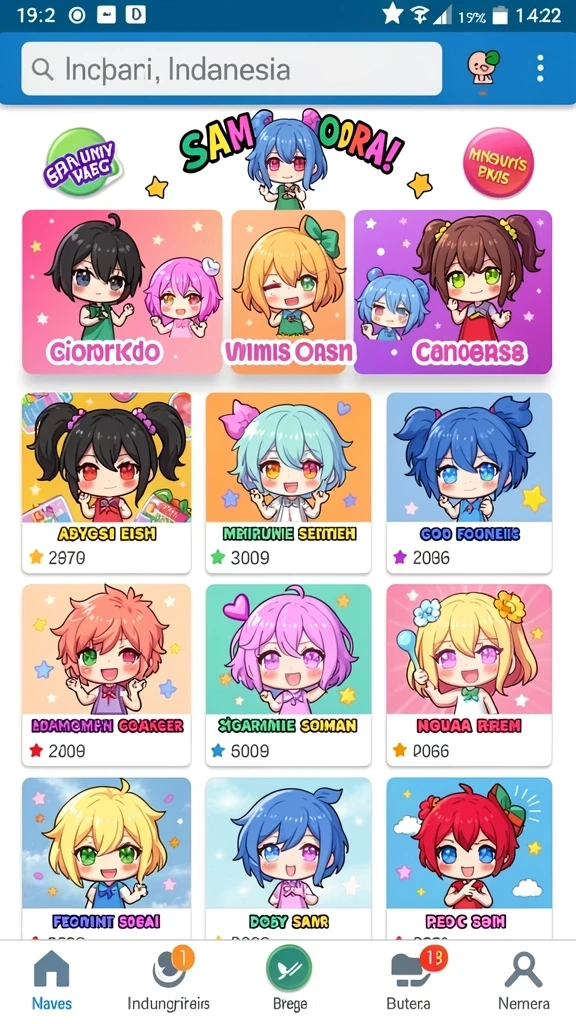Viewport: 576px width, 1024px height.
Task: Open the Redc Sain card
Action: [469, 858]
